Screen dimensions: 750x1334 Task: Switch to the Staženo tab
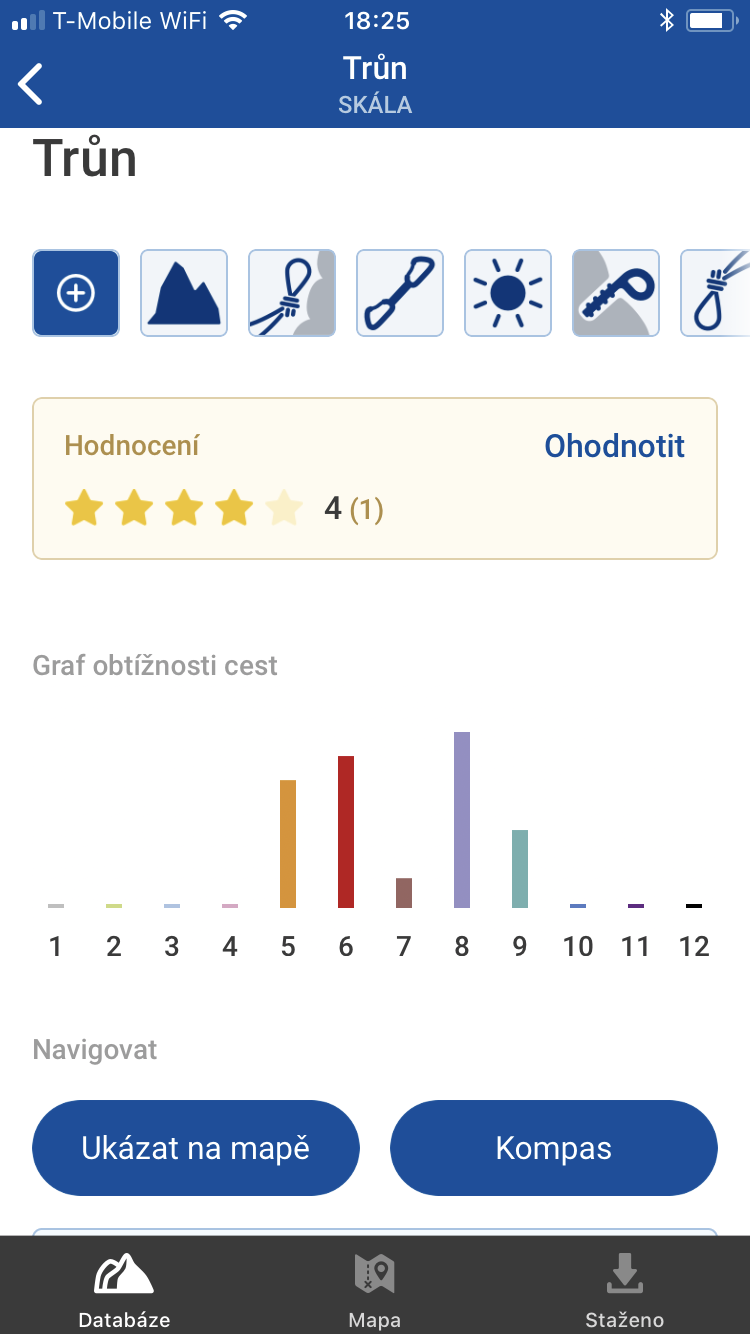[x=624, y=1290]
